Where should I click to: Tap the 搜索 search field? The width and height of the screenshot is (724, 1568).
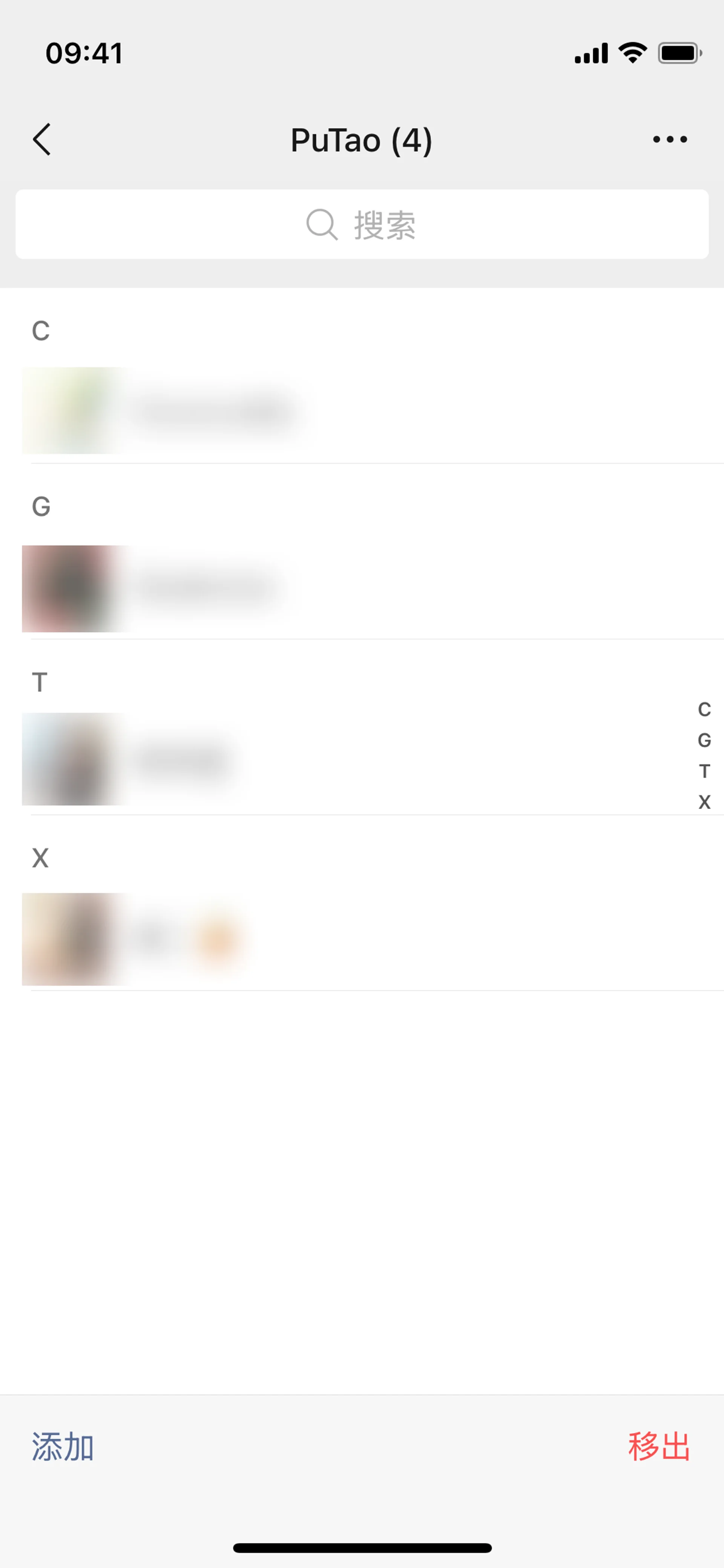361,224
